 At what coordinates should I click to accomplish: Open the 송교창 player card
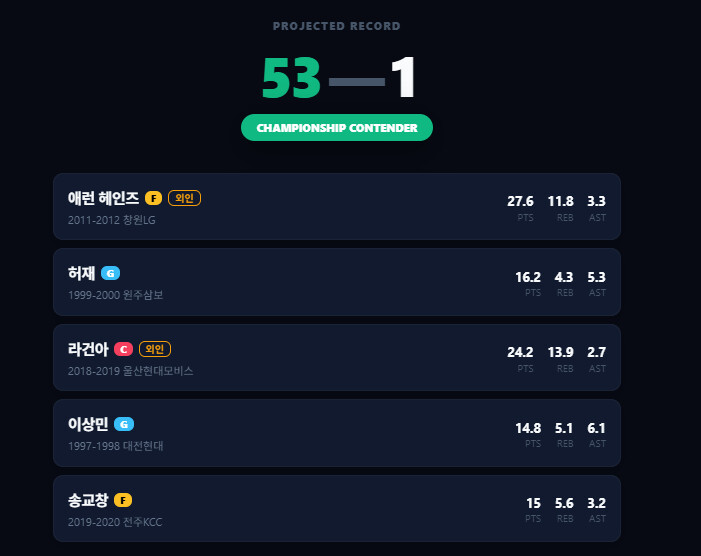(337, 509)
